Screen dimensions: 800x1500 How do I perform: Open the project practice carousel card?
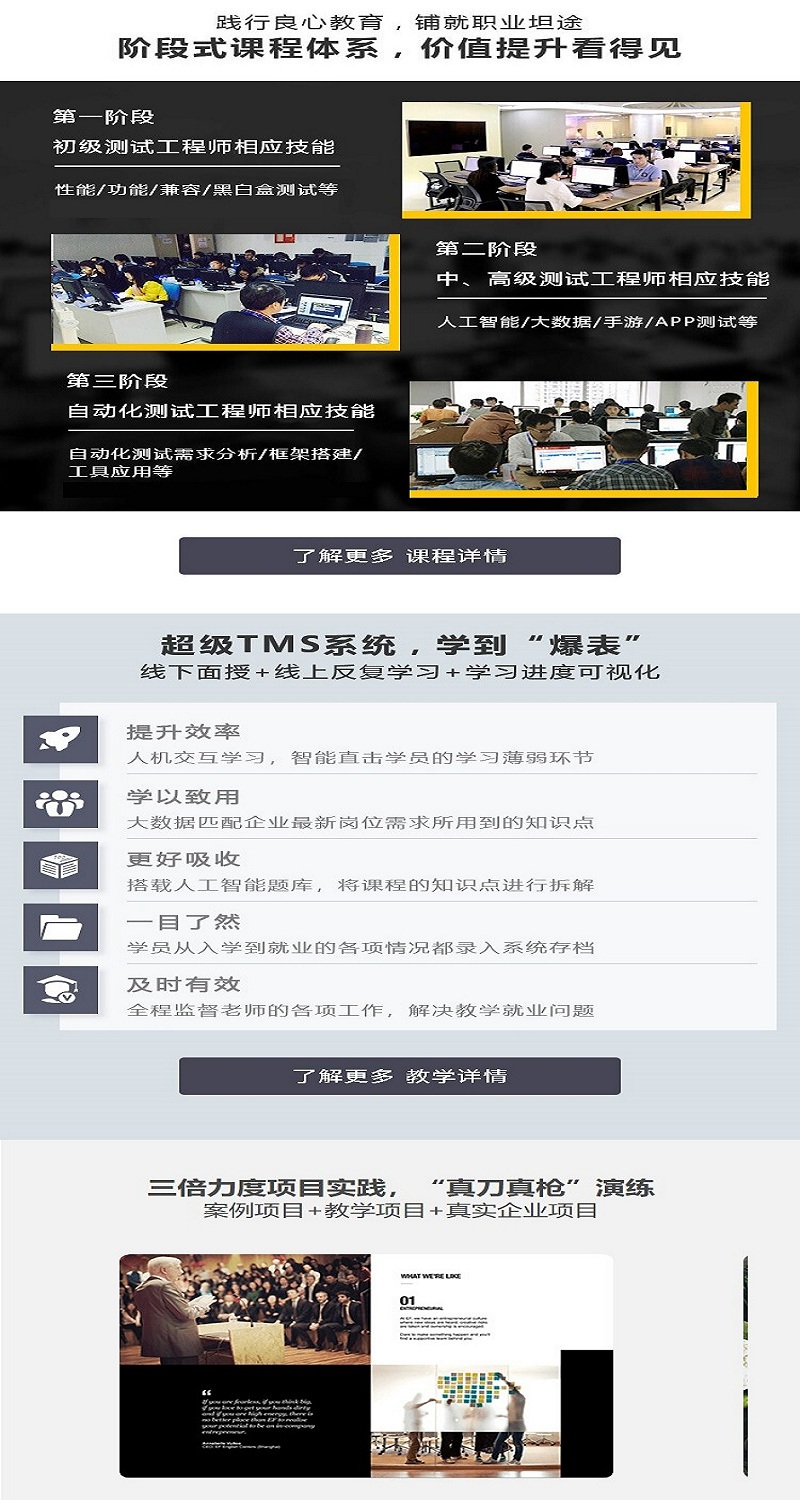[x=366, y=1365]
